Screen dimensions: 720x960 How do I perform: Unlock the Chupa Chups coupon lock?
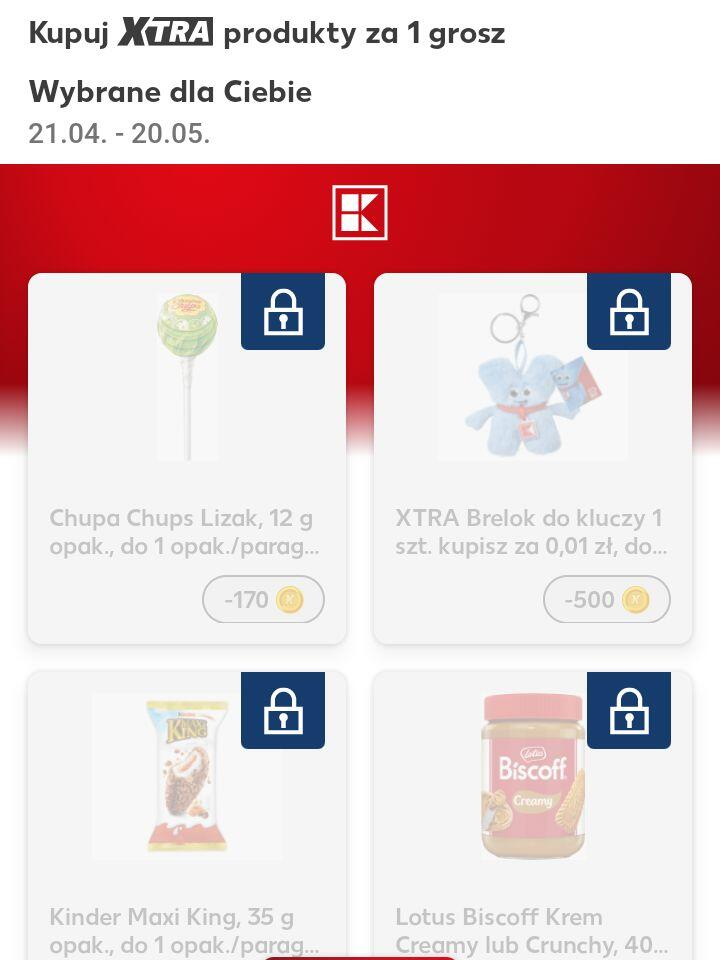[x=283, y=312]
